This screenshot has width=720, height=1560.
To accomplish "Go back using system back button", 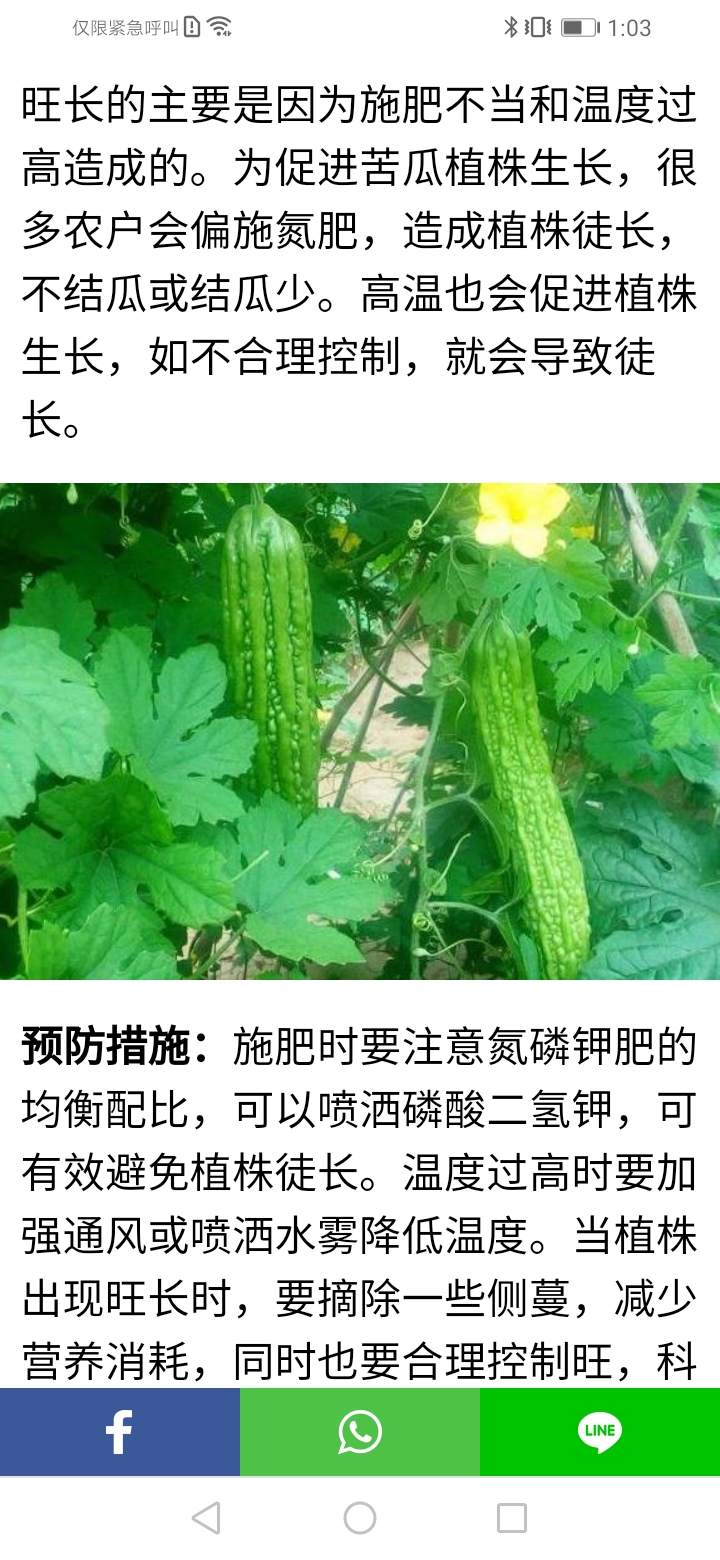I will point(206,1518).
